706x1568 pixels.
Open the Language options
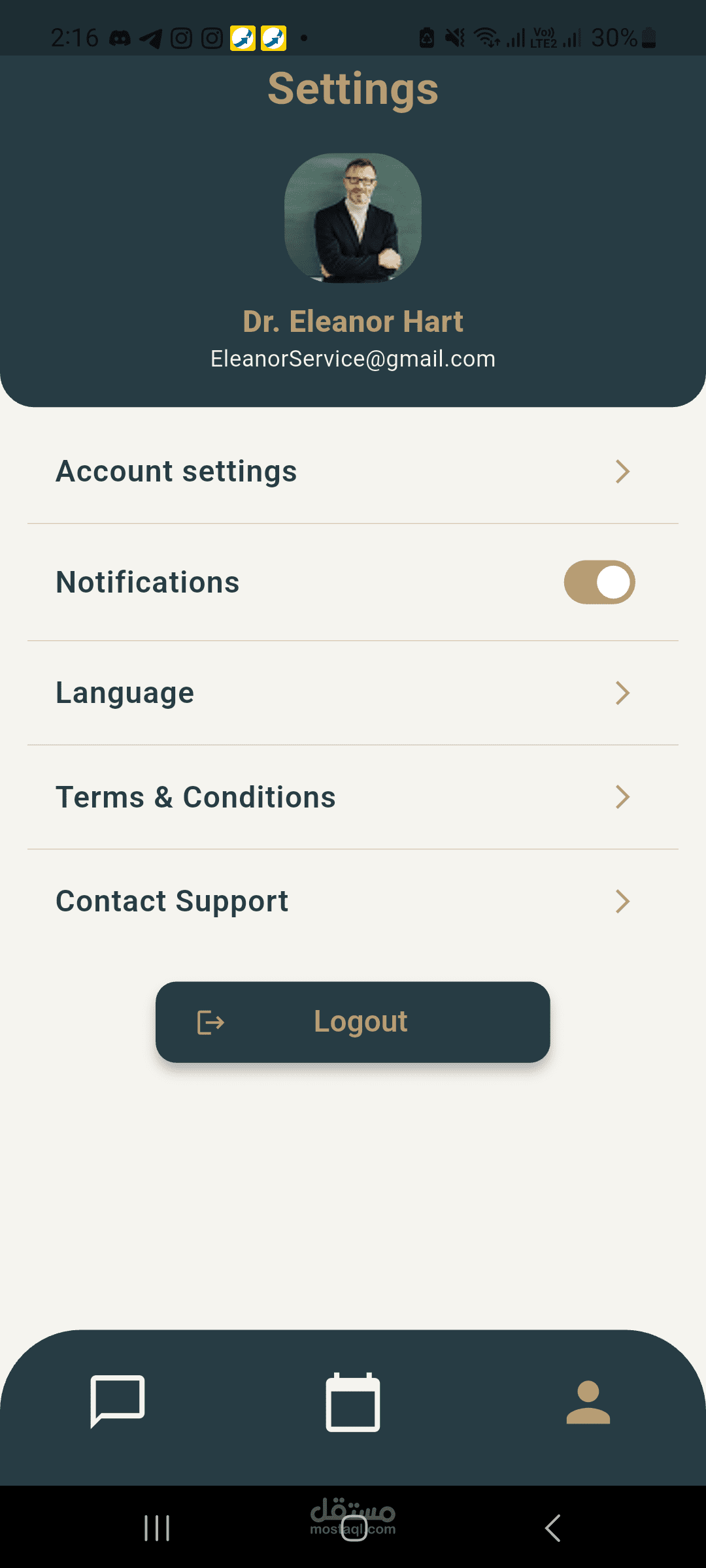coord(353,693)
